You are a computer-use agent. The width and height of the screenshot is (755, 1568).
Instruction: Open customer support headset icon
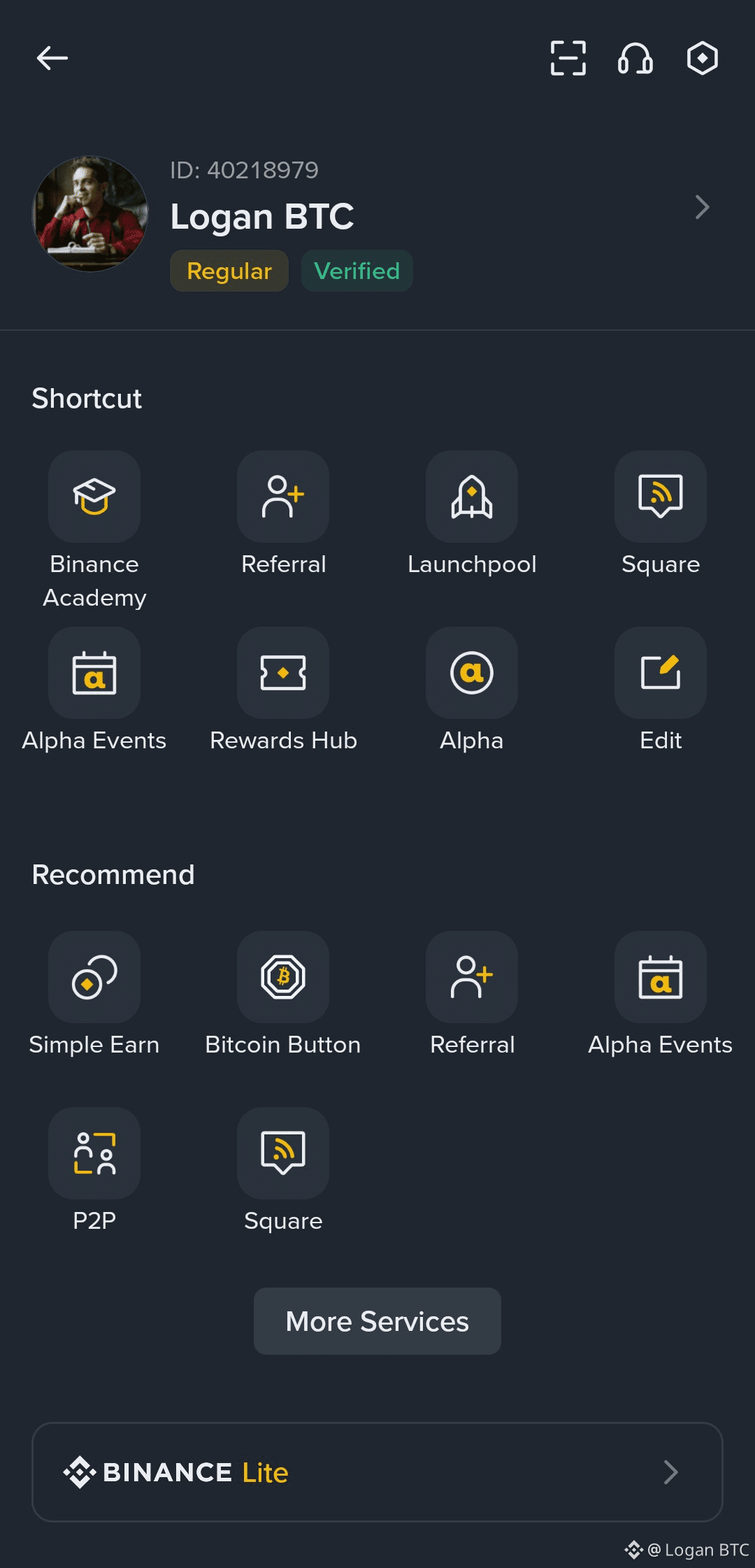635,58
